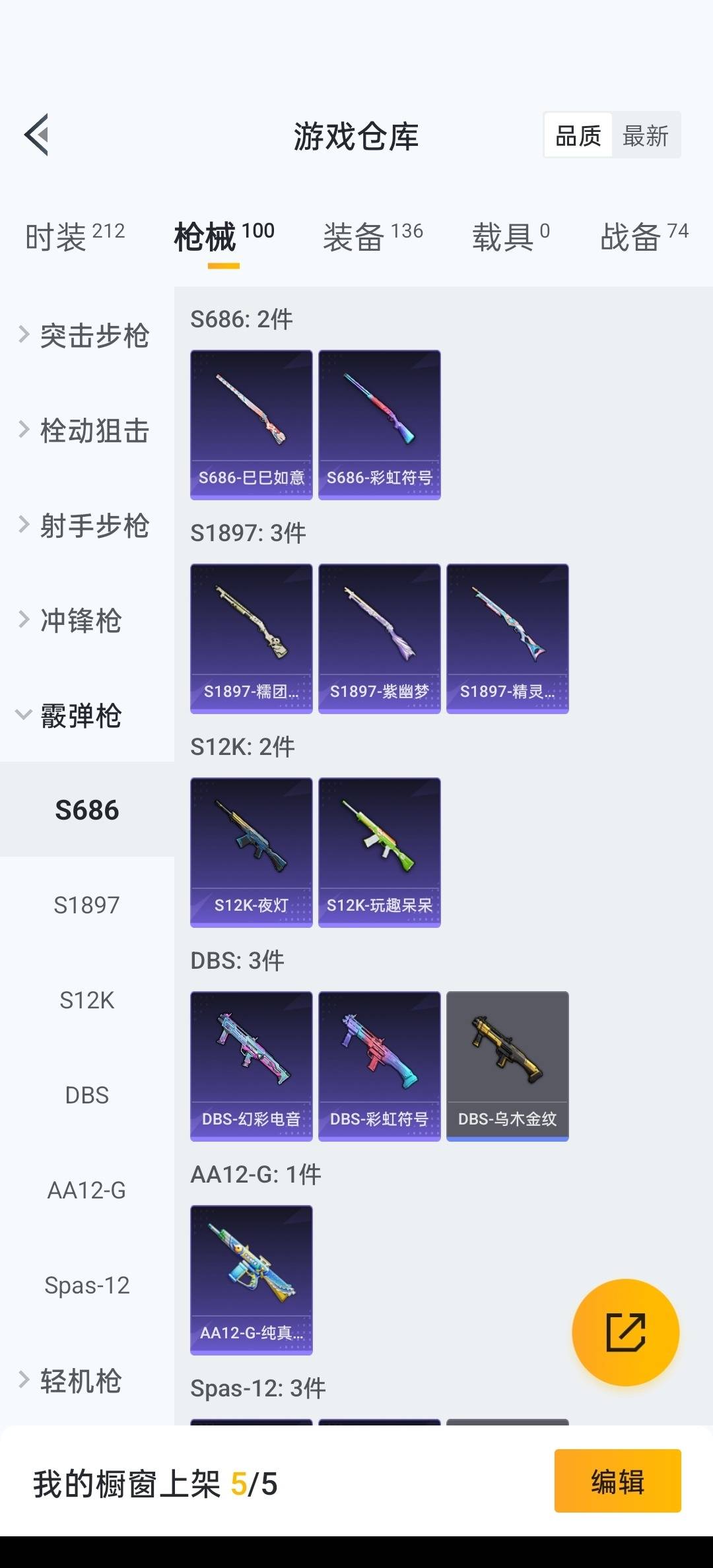This screenshot has width=713, height=1568.
Task: Jump to Spas-12 in the sidebar
Action: click(86, 1285)
